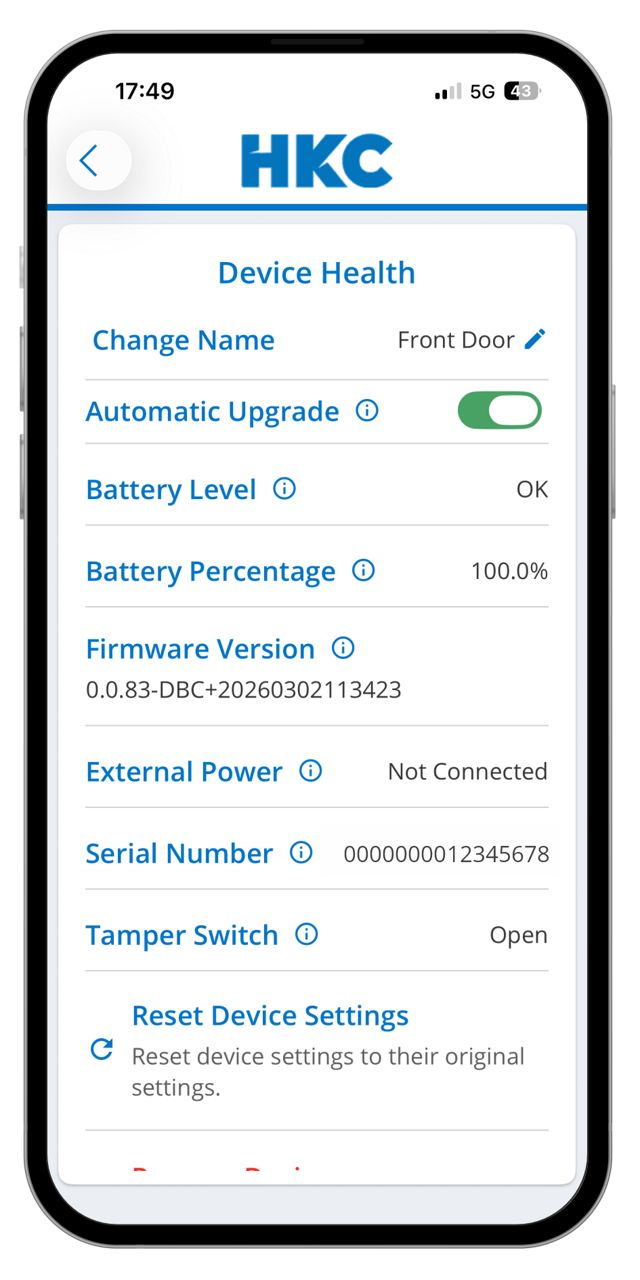Edit the Front Door name with the pencil

pyautogui.click(x=535, y=340)
